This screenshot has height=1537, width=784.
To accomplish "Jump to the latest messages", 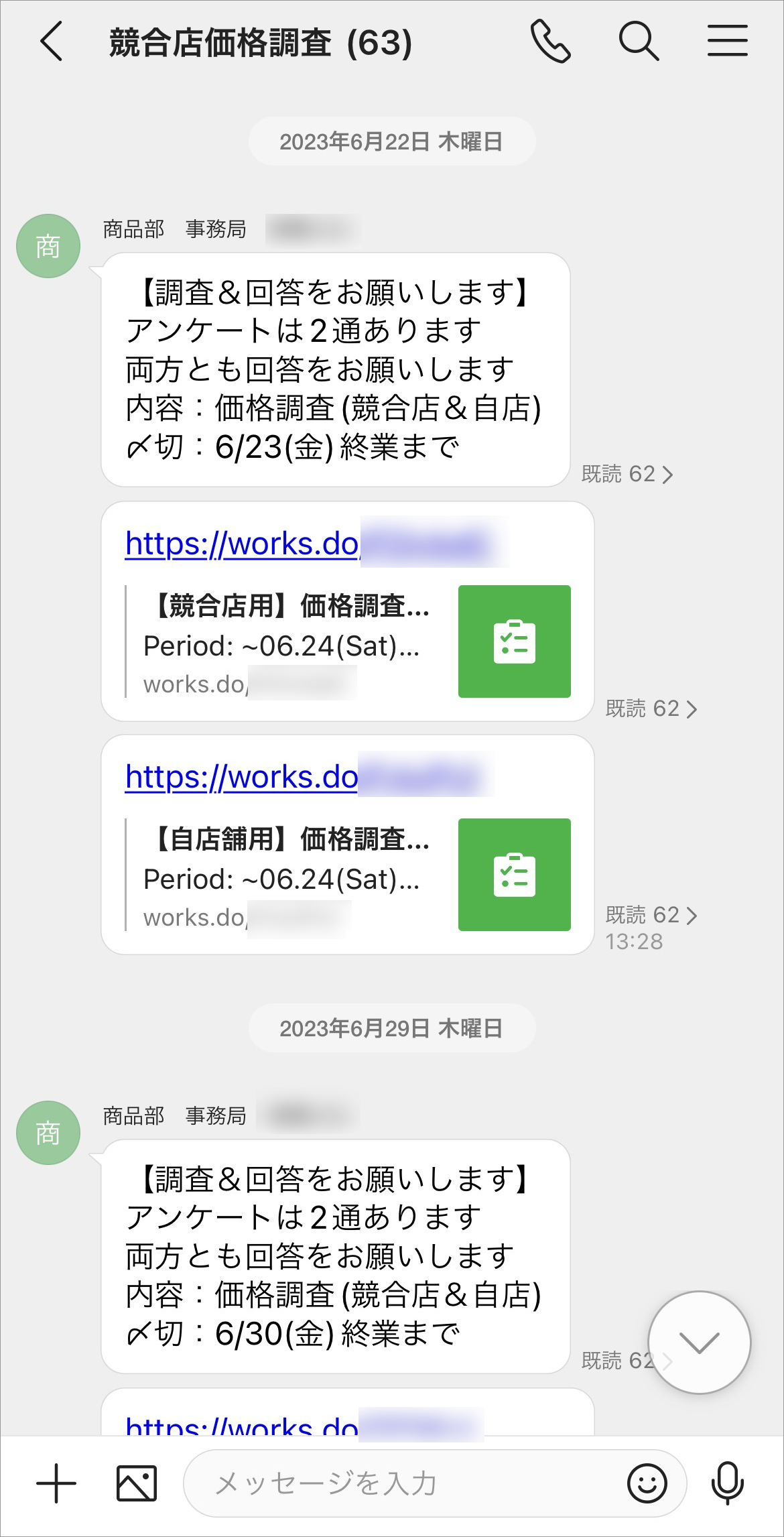I will [x=699, y=1343].
